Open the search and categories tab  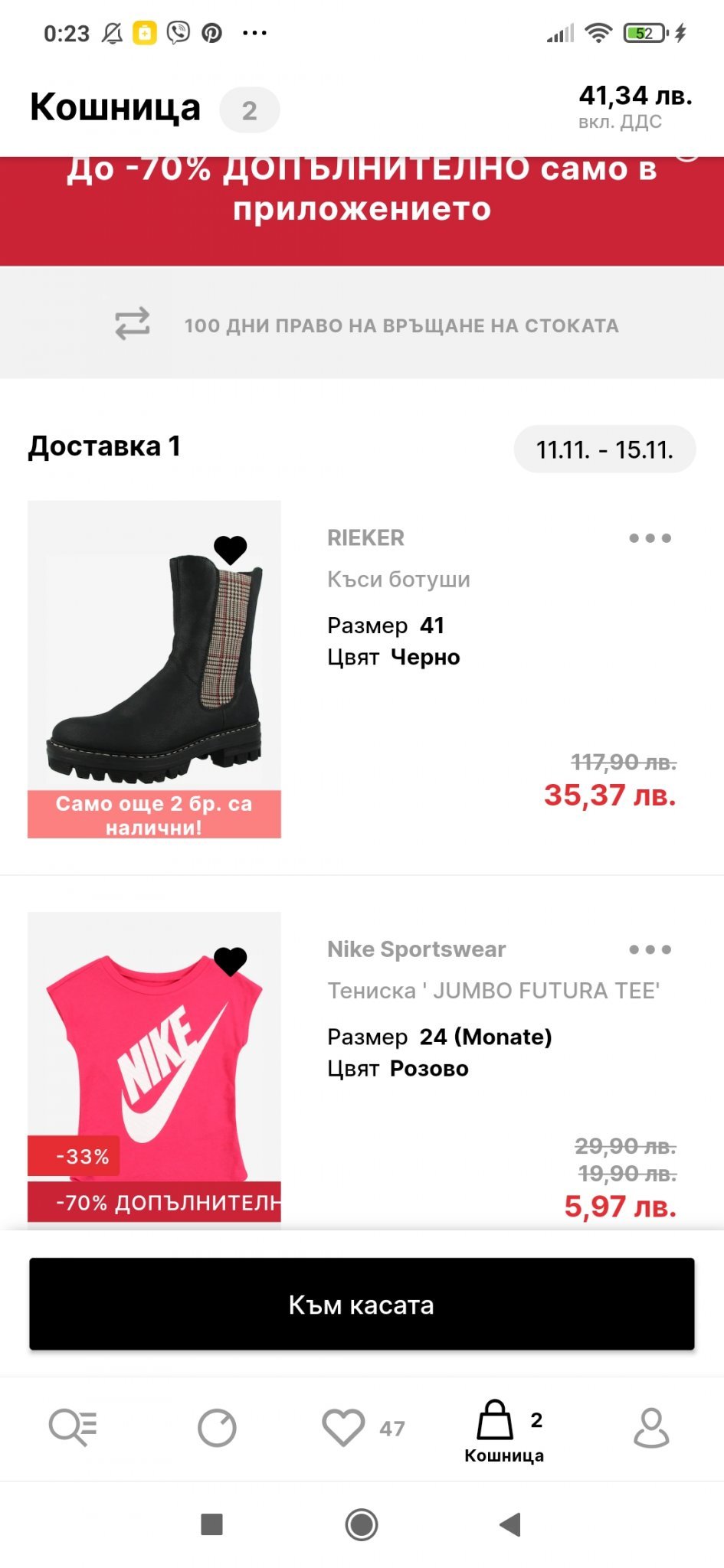pyautogui.click(x=73, y=1427)
